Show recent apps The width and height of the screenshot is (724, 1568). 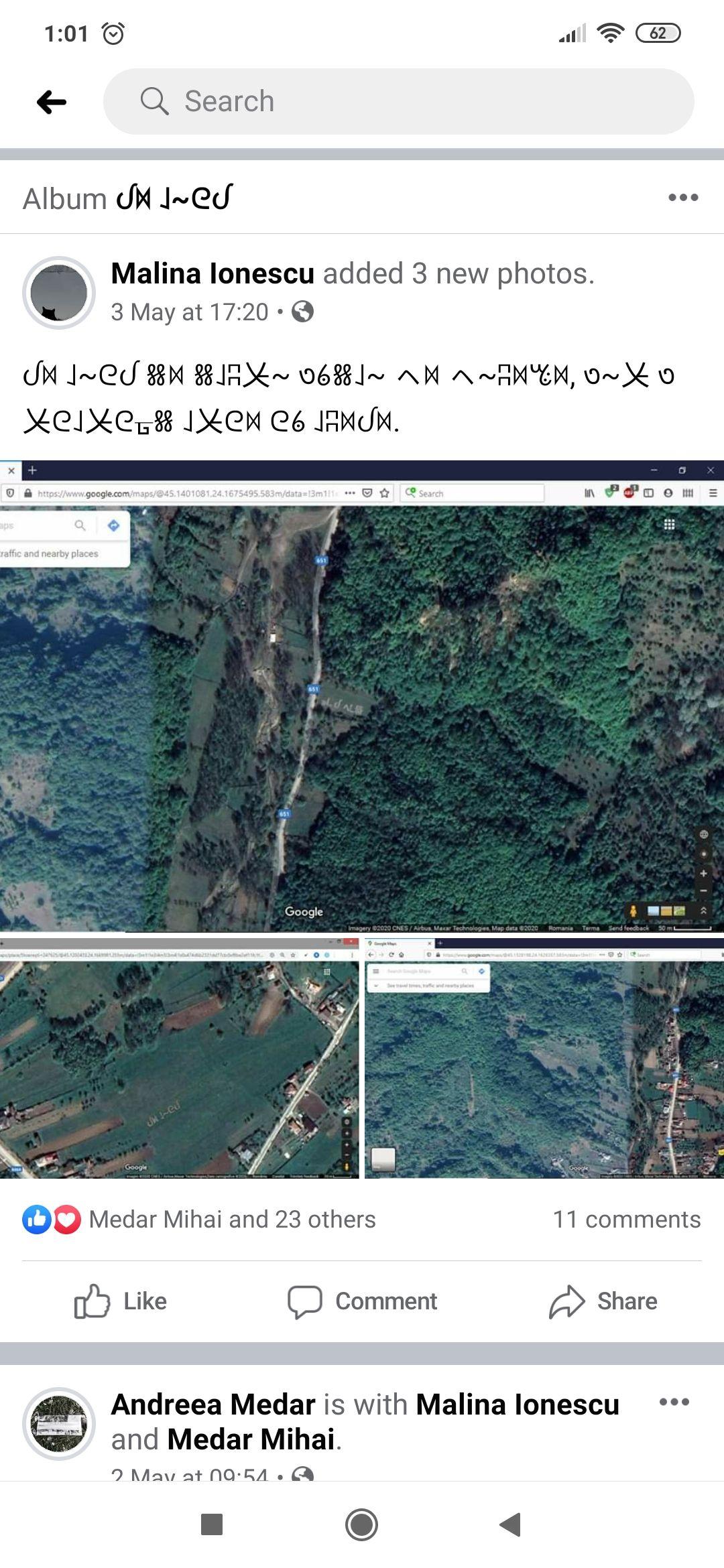(x=212, y=1524)
